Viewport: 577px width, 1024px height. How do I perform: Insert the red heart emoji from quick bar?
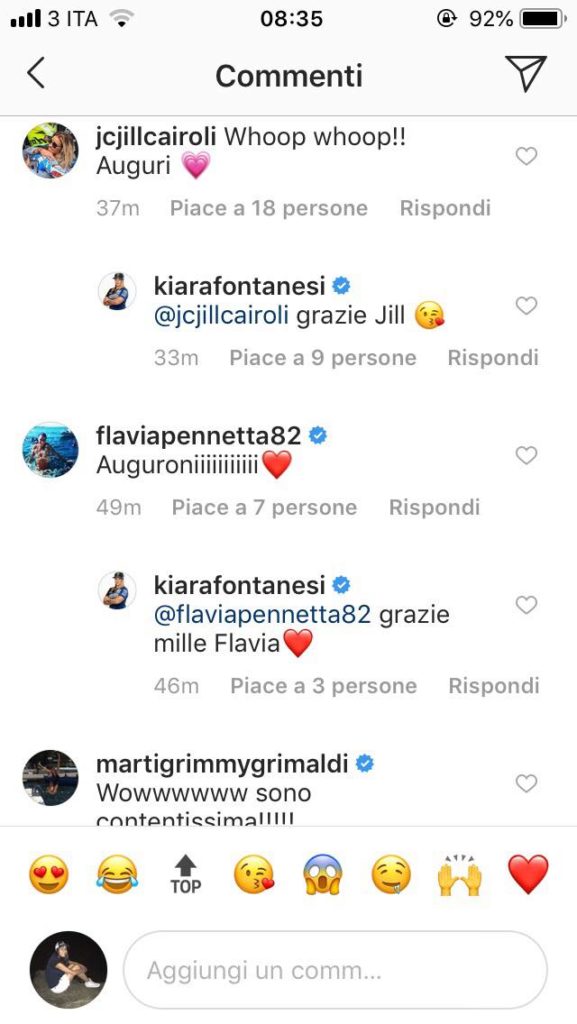point(528,874)
